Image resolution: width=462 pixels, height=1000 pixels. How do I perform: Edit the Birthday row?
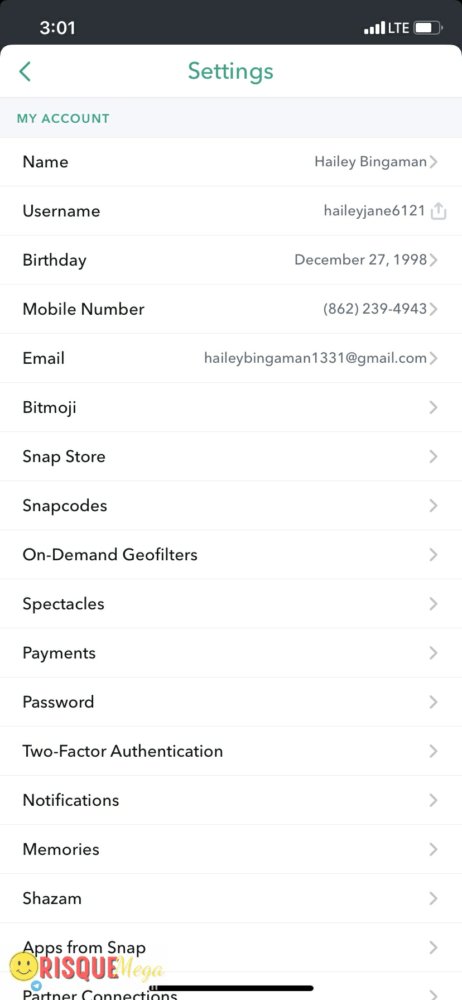[231, 260]
